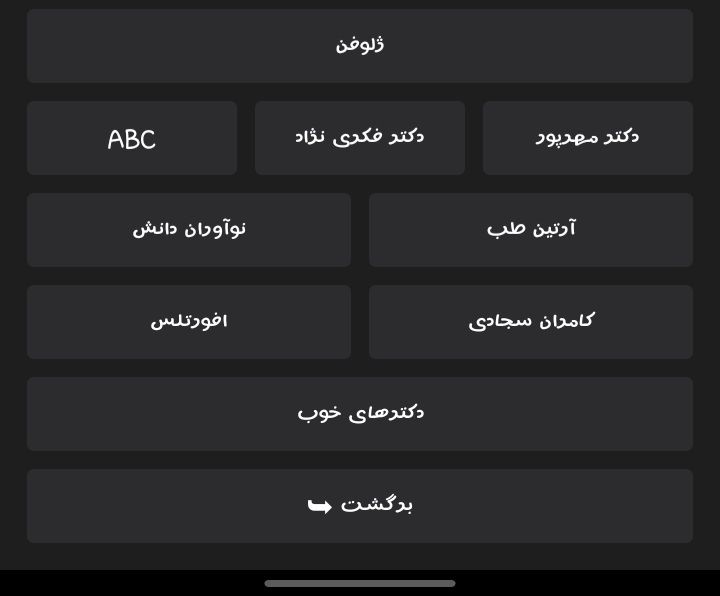This screenshot has width=720, height=596.
Task: Select دکتر مهرپور
Action: [x=588, y=138]
